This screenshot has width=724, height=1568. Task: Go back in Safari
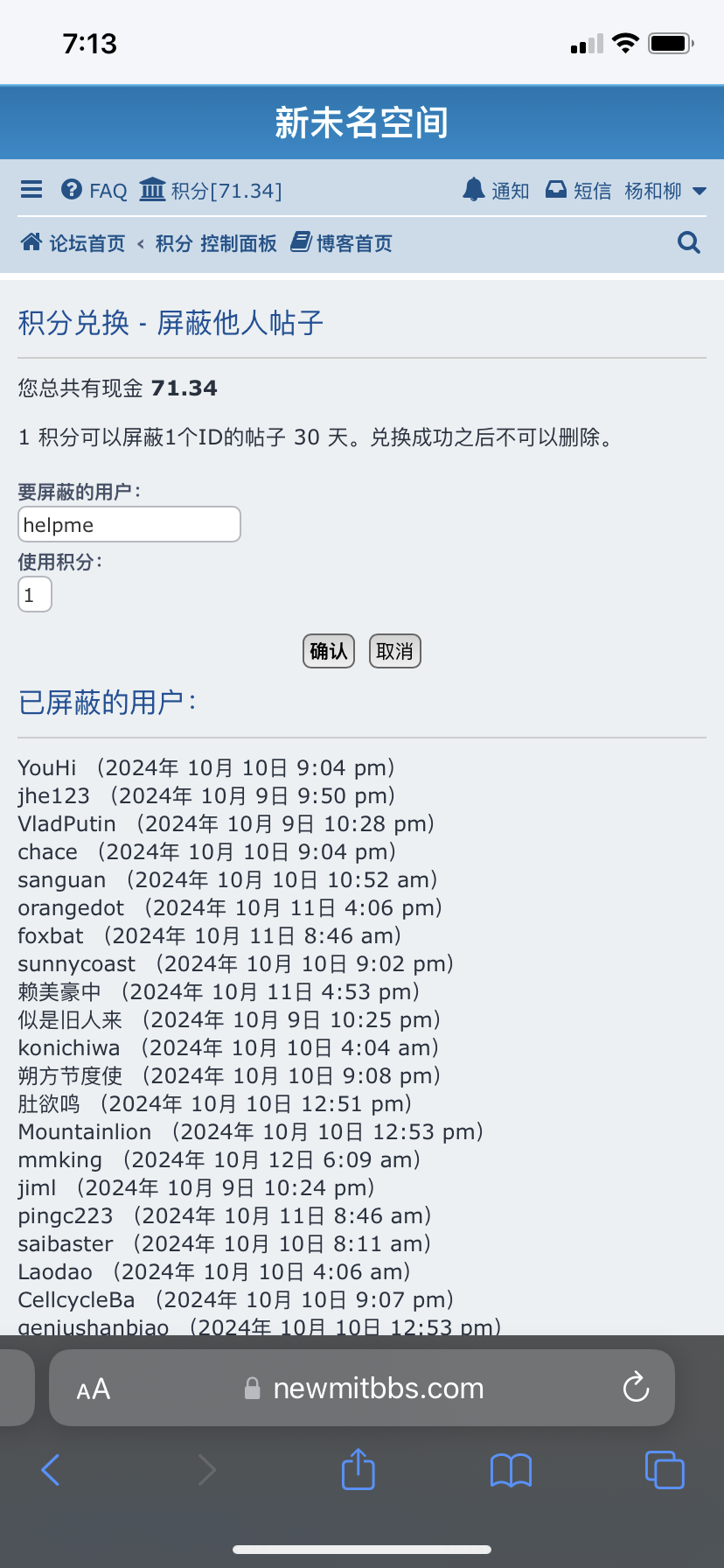pos(51,1469)
